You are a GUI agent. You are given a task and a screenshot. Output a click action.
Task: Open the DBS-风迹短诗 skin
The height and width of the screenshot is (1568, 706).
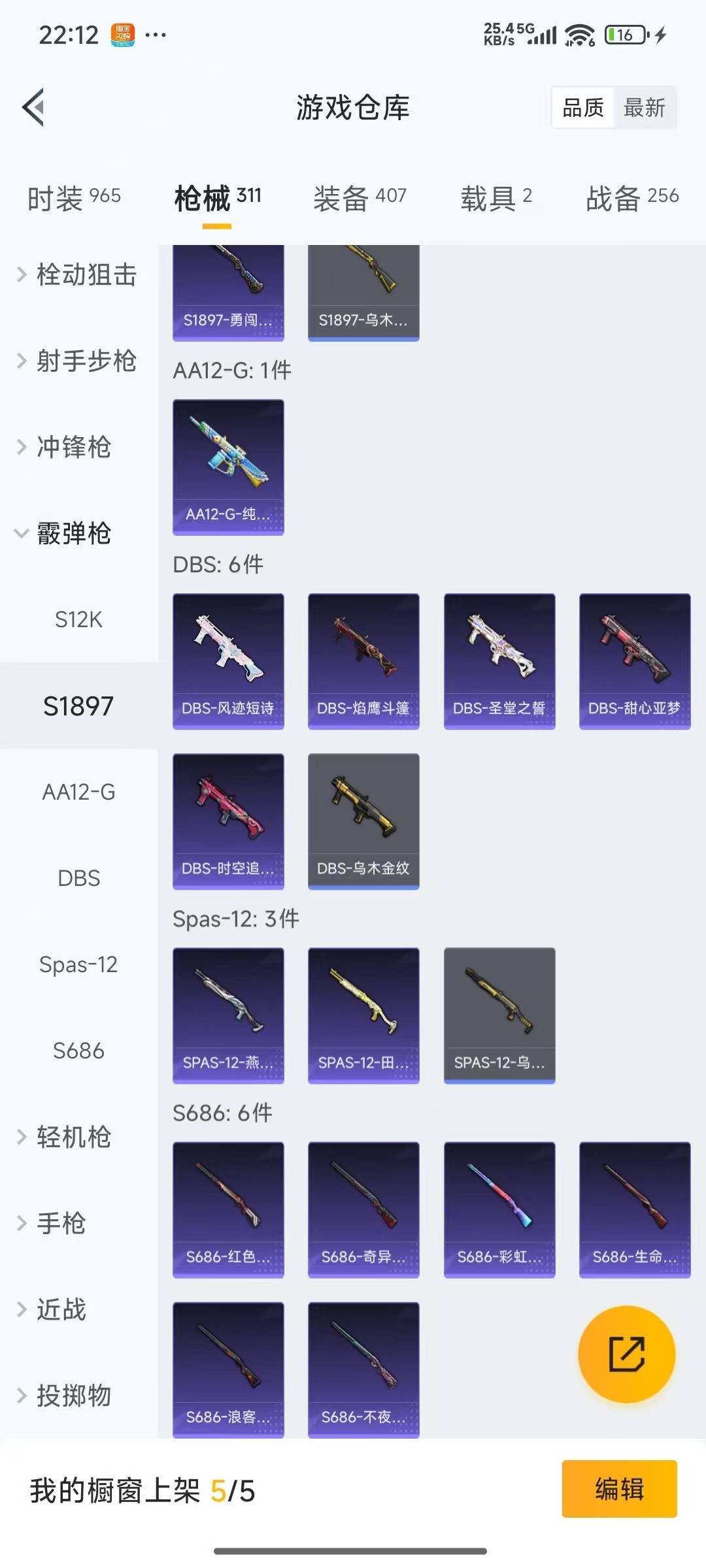point(228,661)
